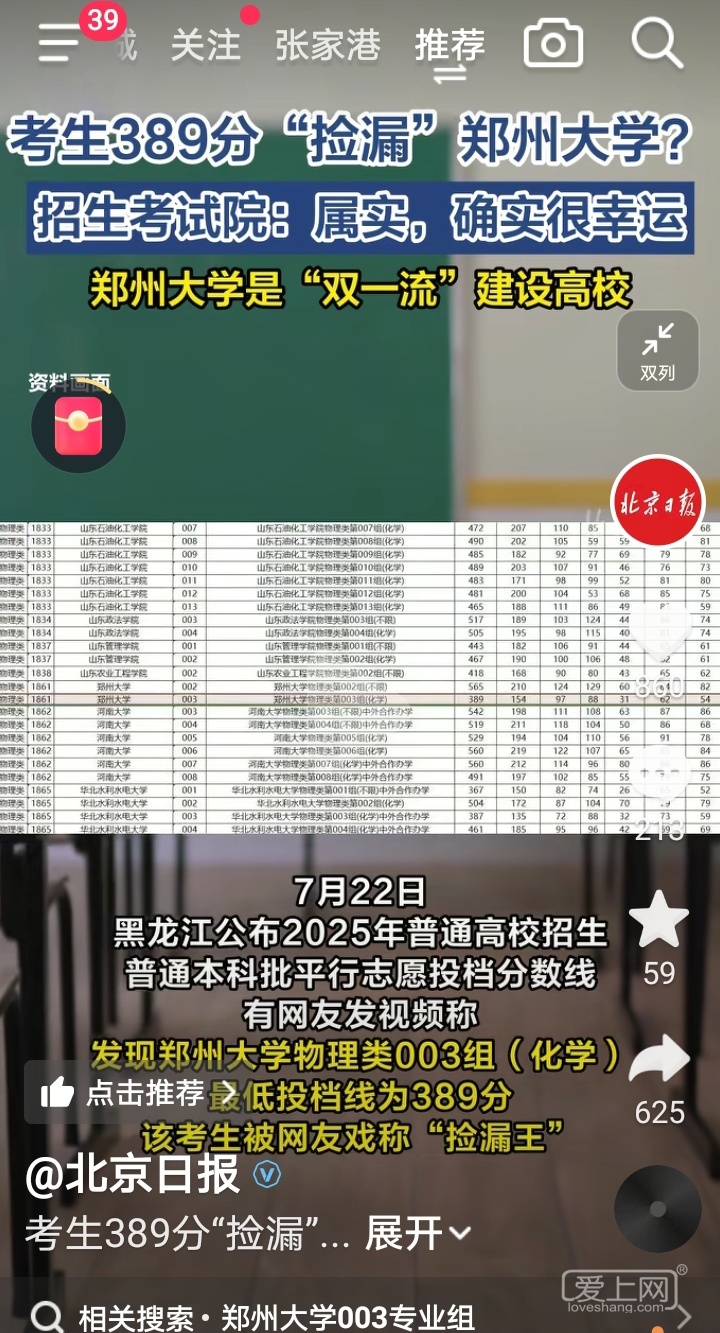Switch to 双列 dual-column view

pos(657,350)
